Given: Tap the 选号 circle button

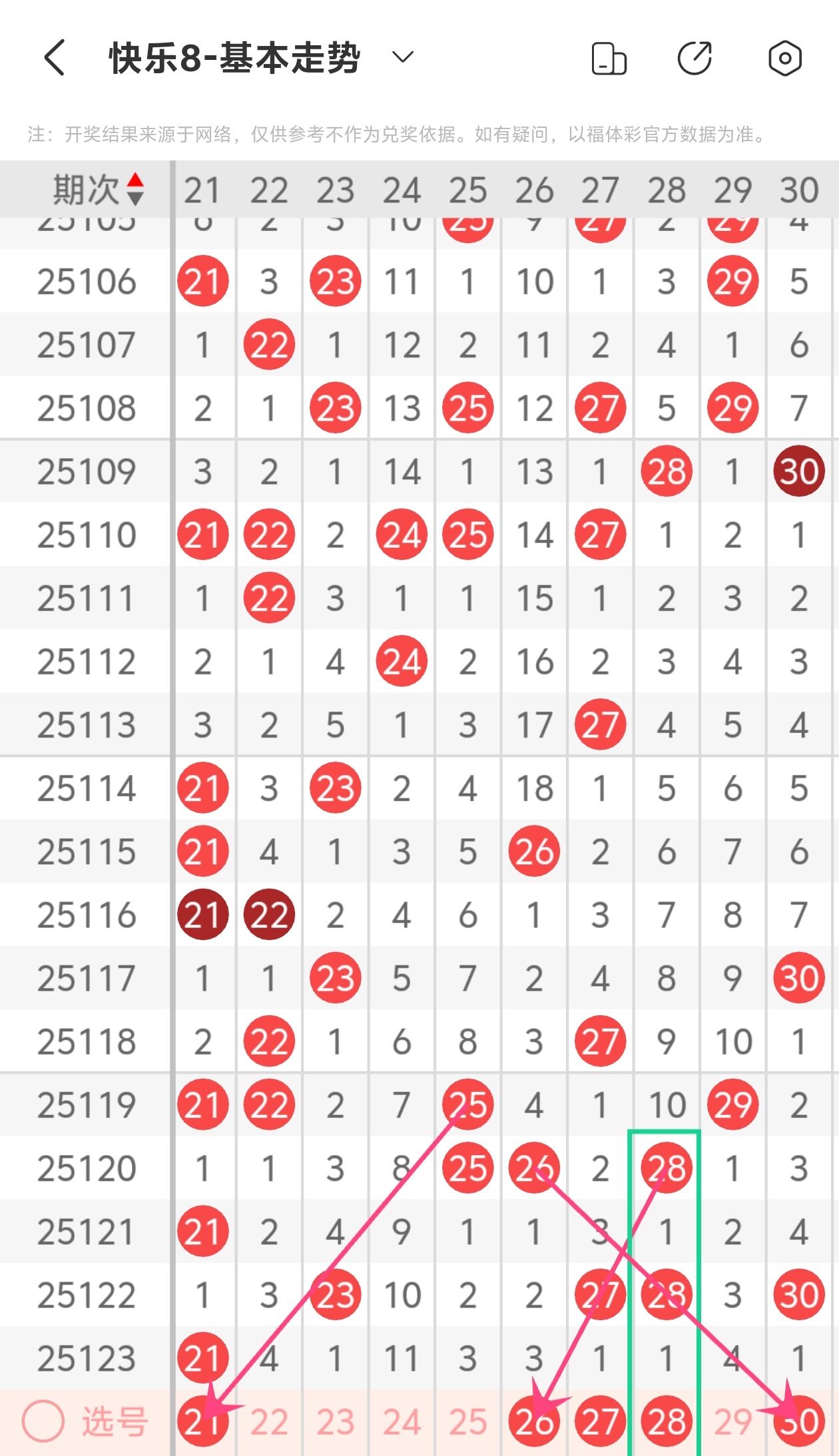Looking at the screenshot, I should click(43, 1421).
